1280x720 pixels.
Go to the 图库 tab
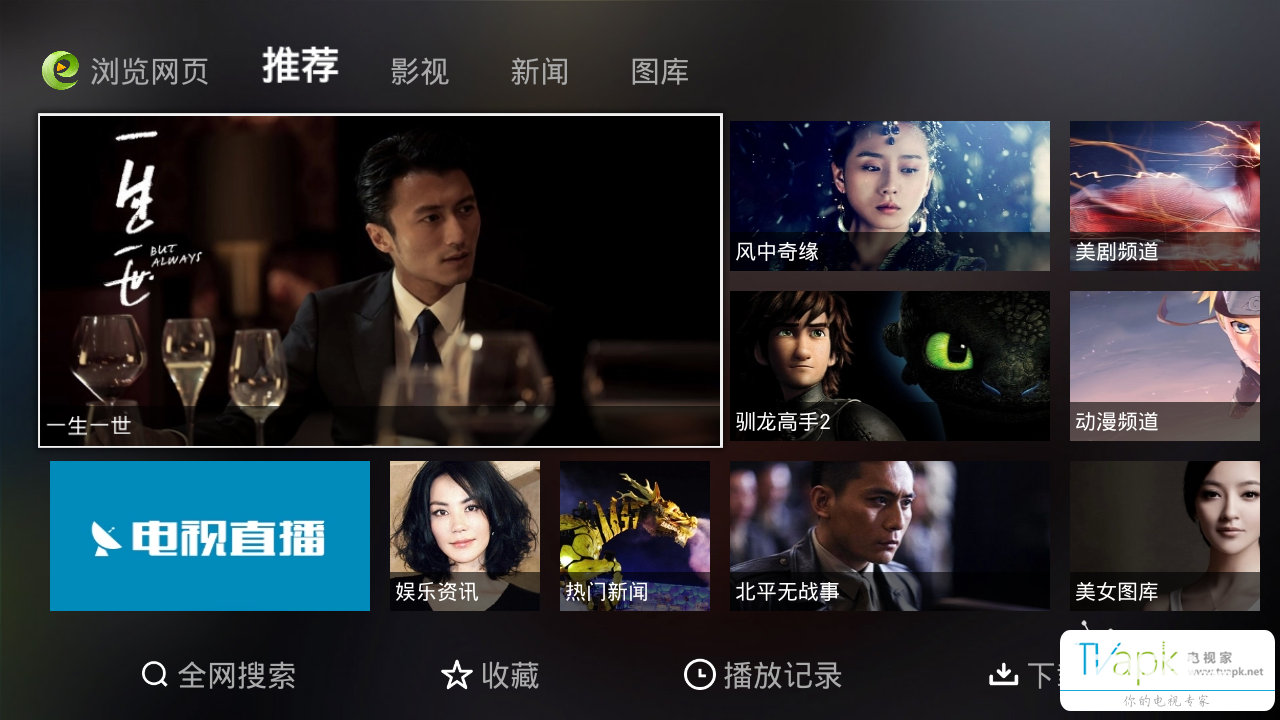pos(659,71)
